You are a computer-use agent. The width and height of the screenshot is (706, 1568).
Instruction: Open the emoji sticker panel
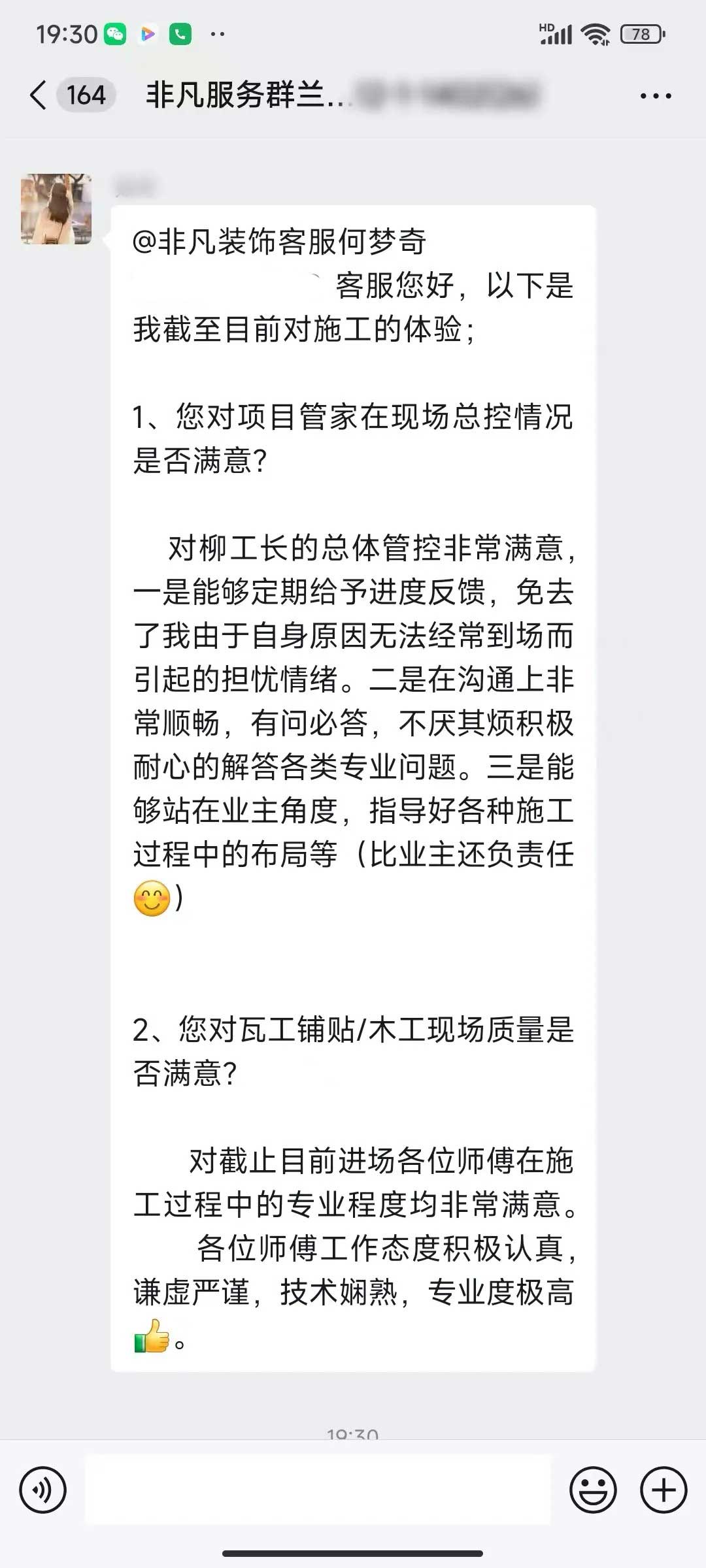[593, 1490]
